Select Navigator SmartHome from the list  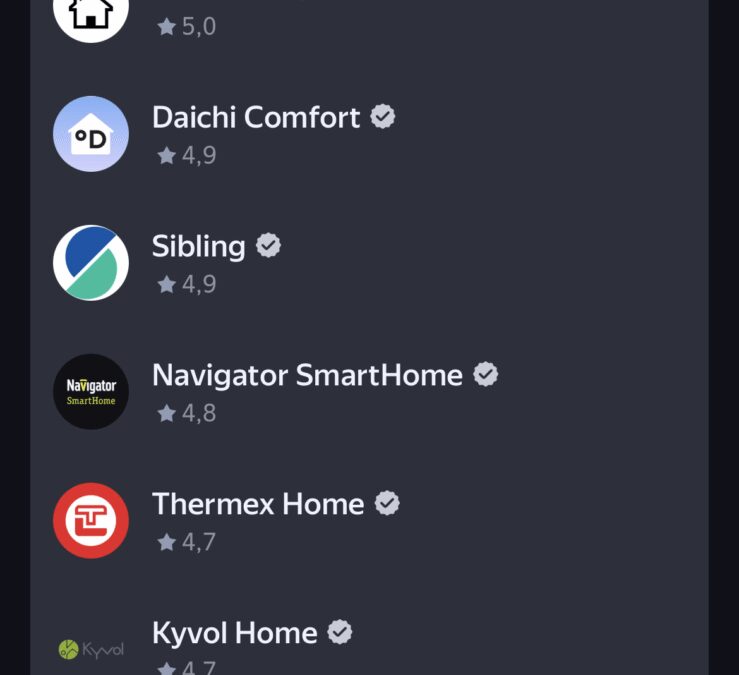click(x=306, y=376)
